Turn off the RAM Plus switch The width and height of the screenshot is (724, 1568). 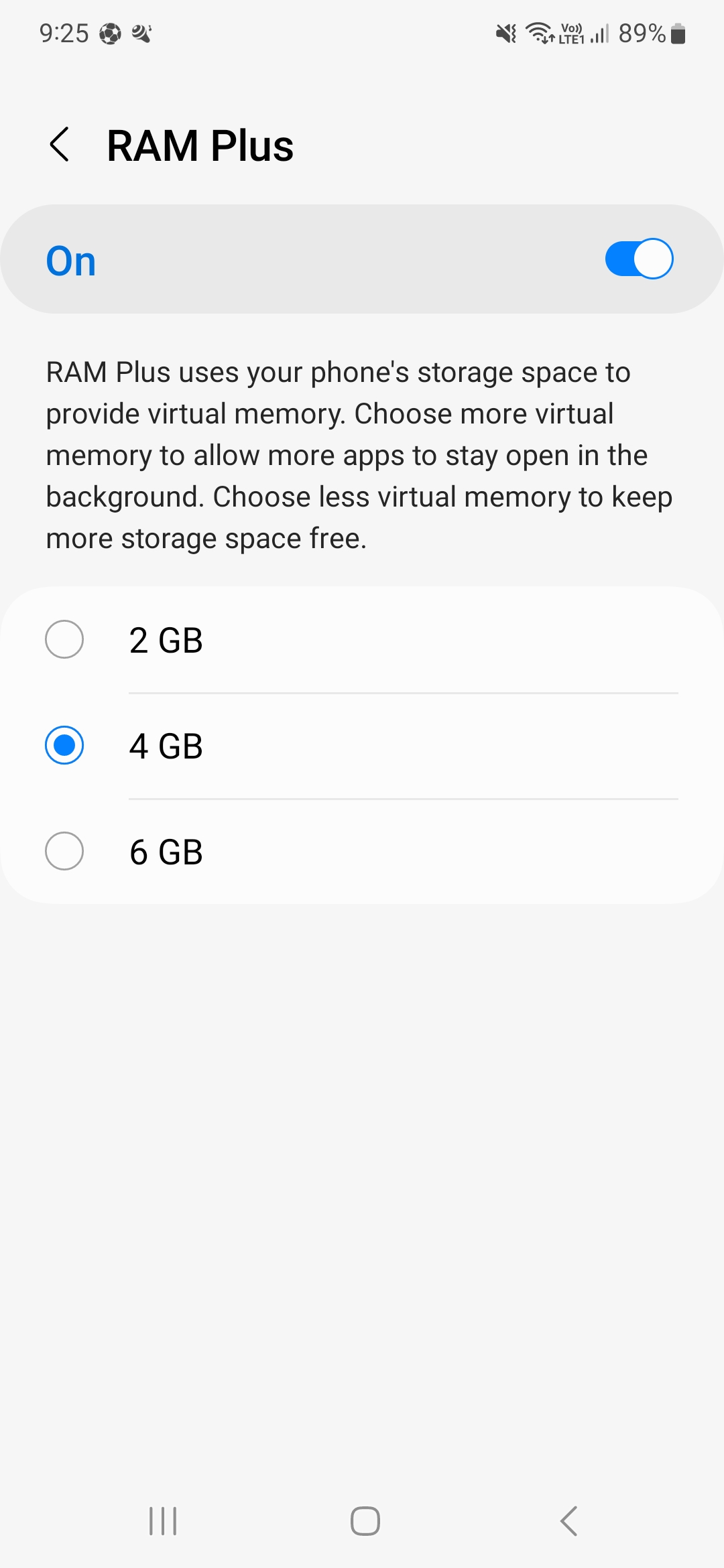[x=638, y=259]
